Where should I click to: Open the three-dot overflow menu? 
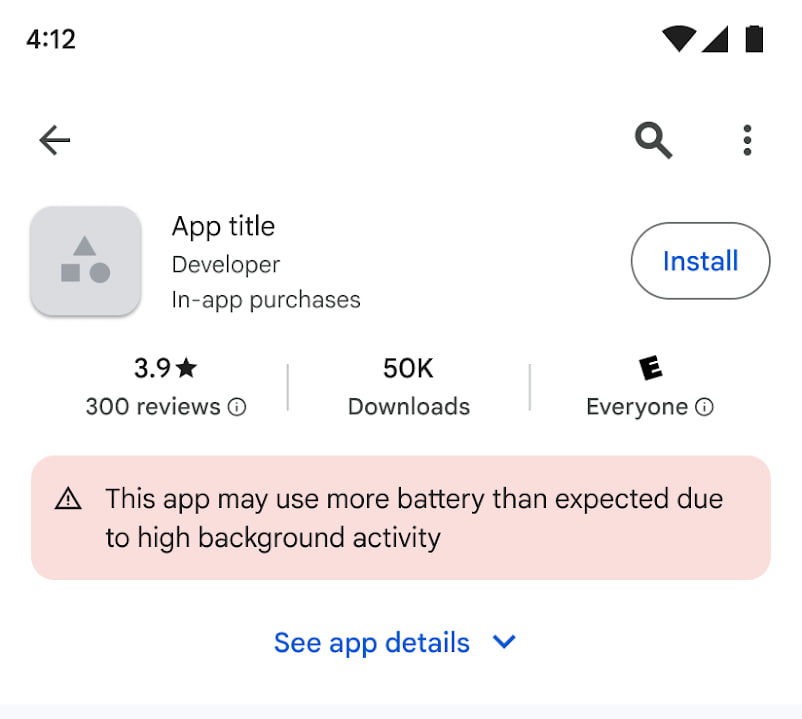(747, 140)
